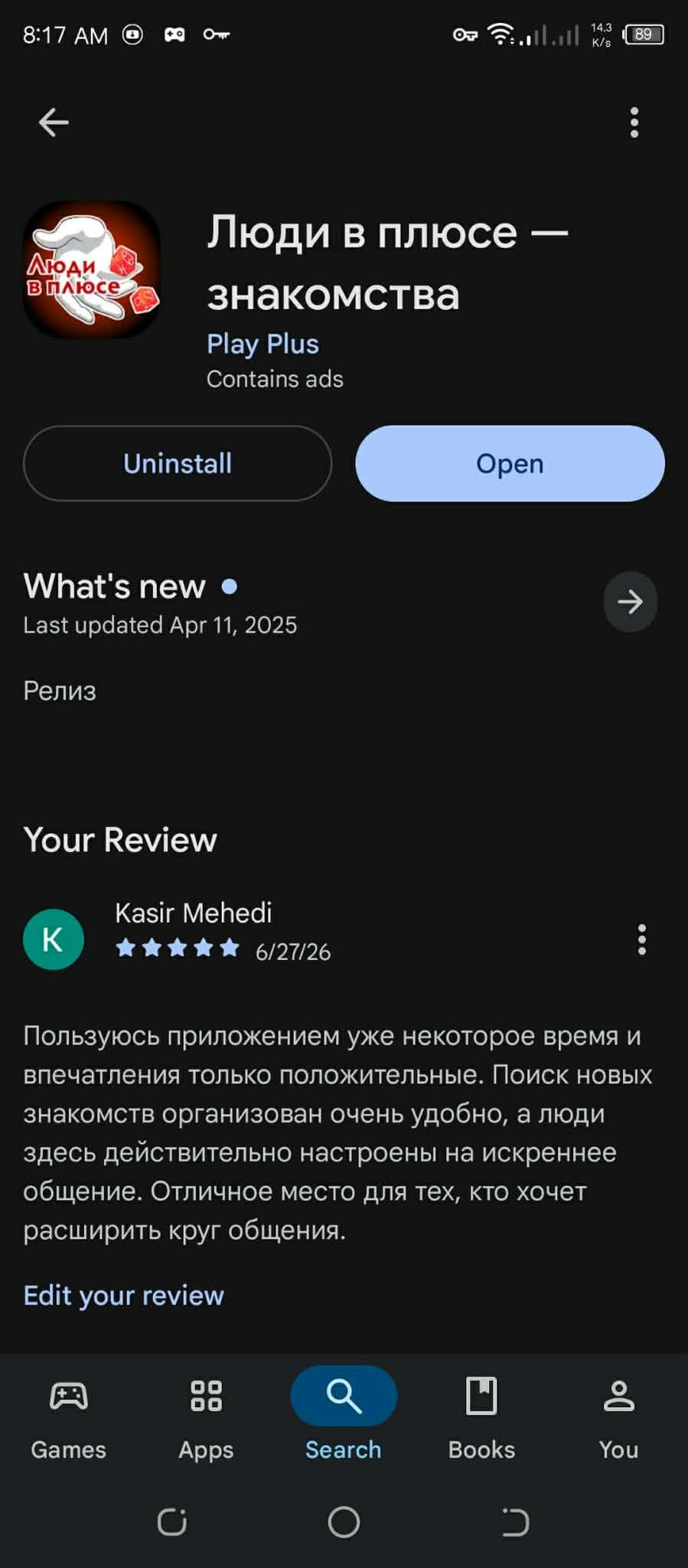
Task: Go back using the top arrow
Action: [x=54, y=122]
